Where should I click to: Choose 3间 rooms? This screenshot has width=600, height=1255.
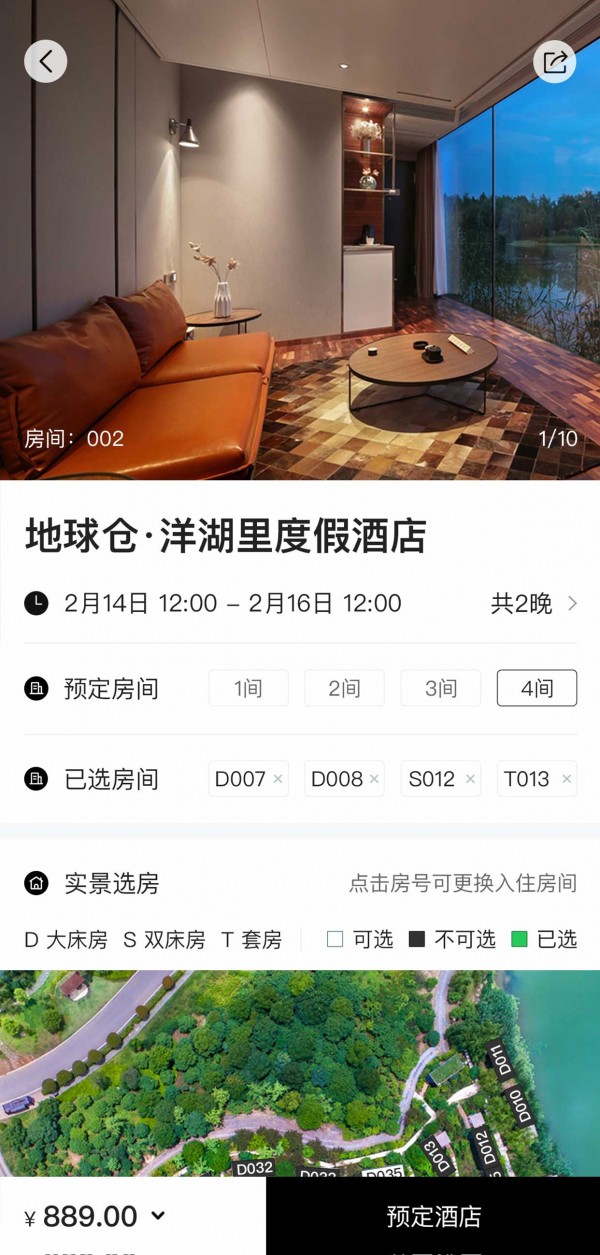tap(440, 688)
